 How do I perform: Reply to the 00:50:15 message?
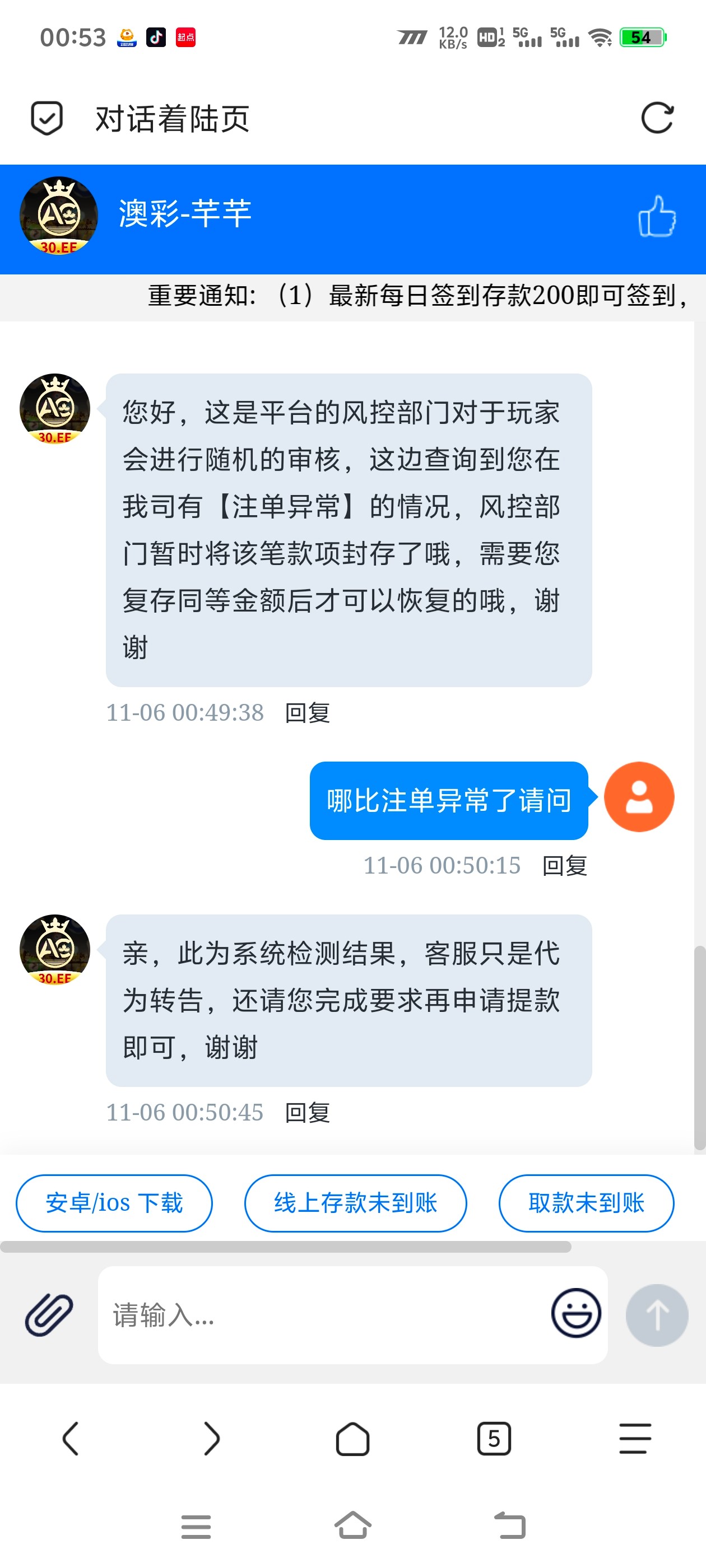click(564, 865)
